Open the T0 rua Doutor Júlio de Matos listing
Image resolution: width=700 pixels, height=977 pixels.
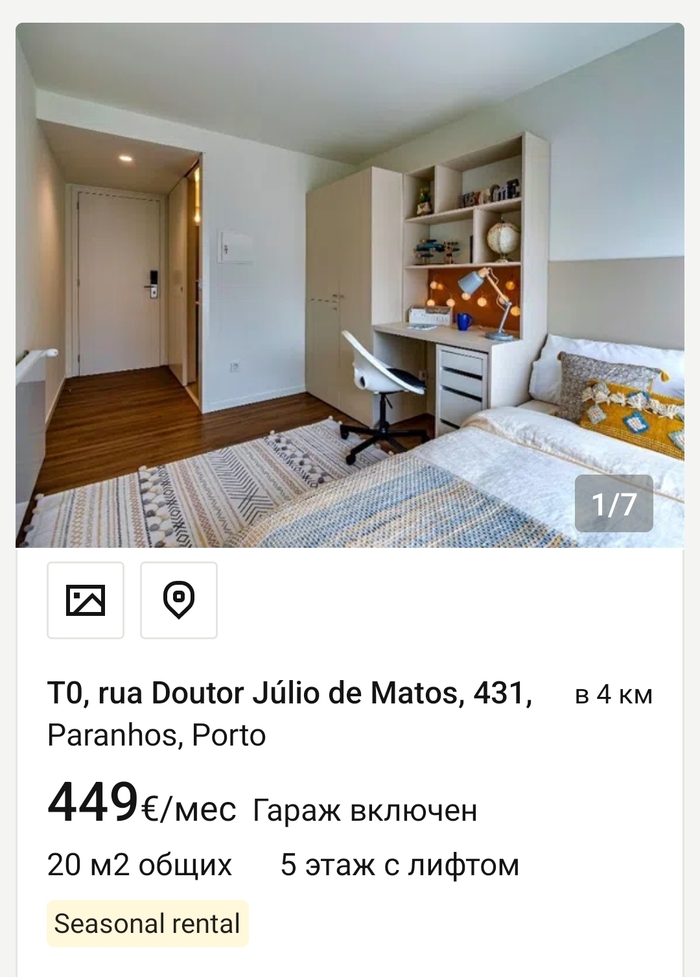(x=290, y=694)
